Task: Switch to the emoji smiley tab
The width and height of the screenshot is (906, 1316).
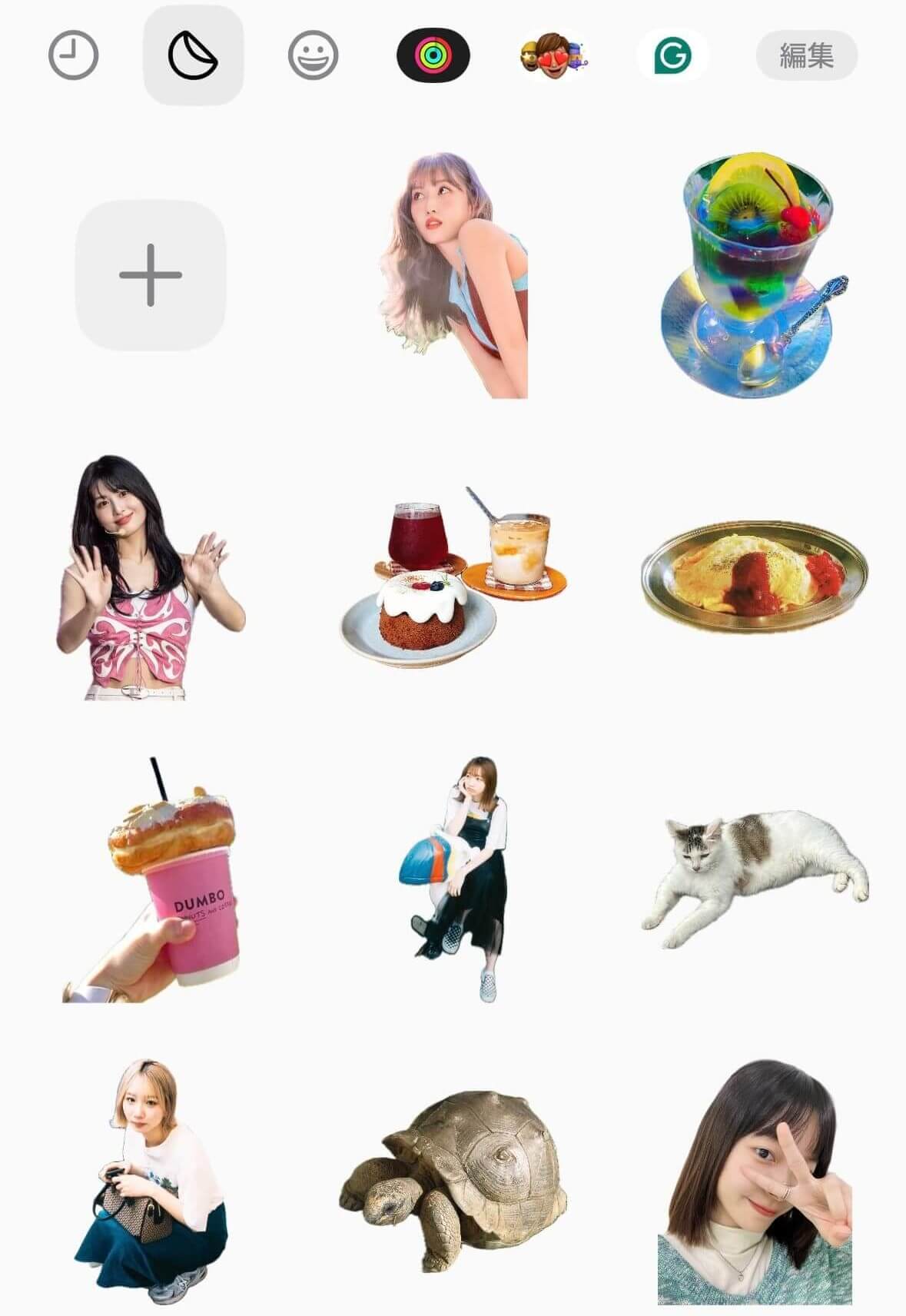Action: coord(313,55)
